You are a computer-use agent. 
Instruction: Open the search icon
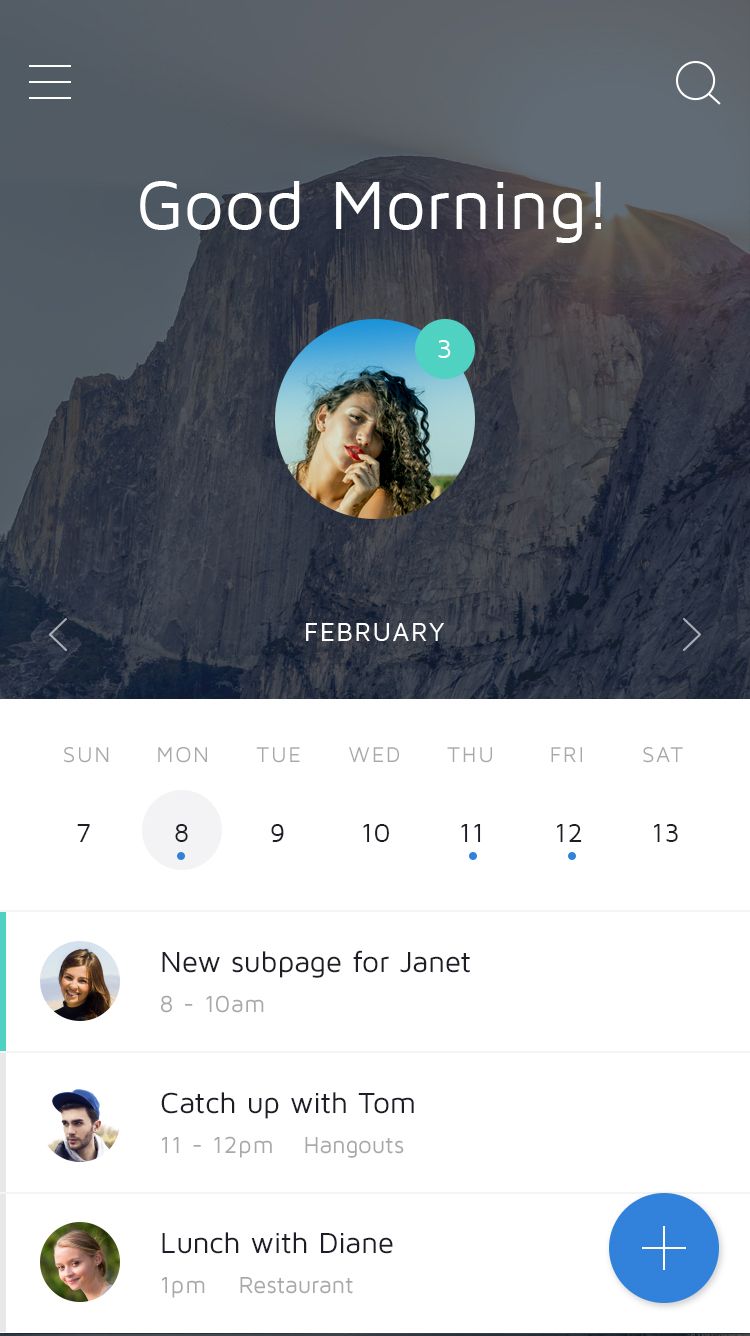click(697, 83)
